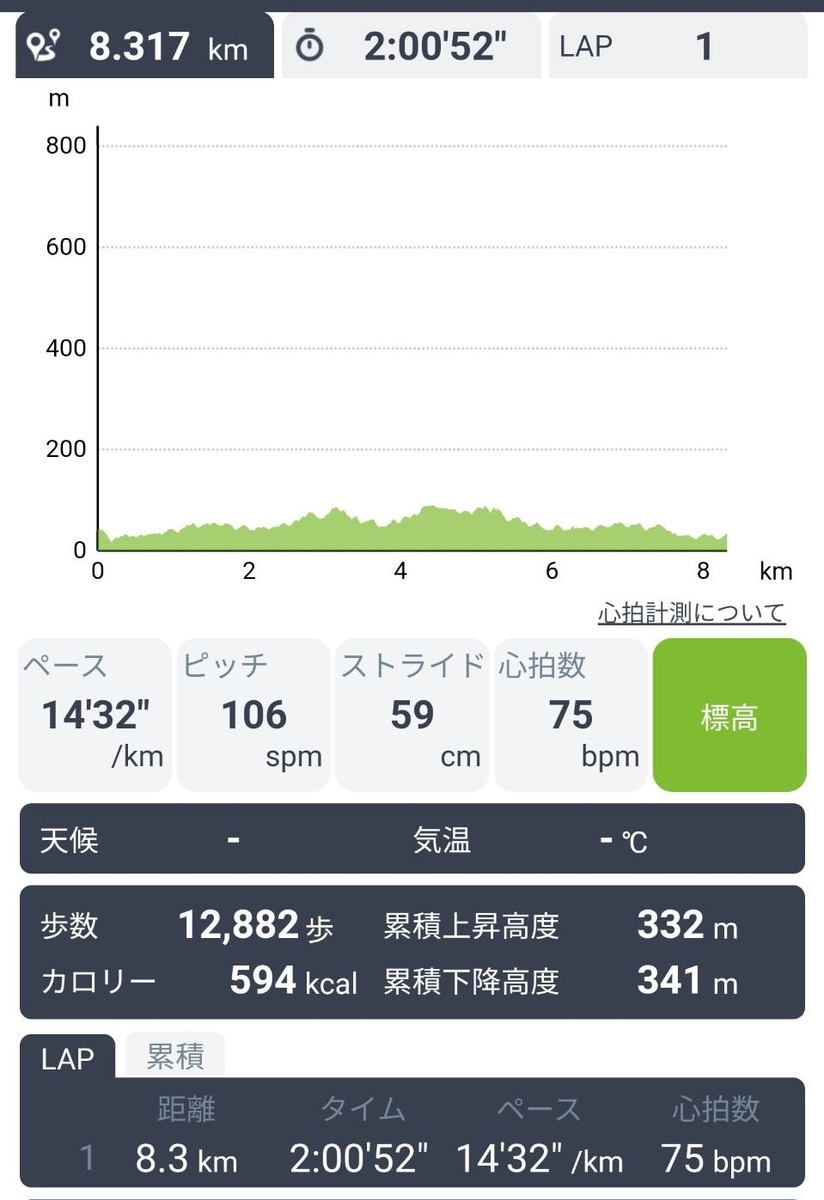The width and height of the screenshot is (824, 1200).
Task: Switch chart to ペース pace view
Action: pyautogui.click(x=94, y=714)
